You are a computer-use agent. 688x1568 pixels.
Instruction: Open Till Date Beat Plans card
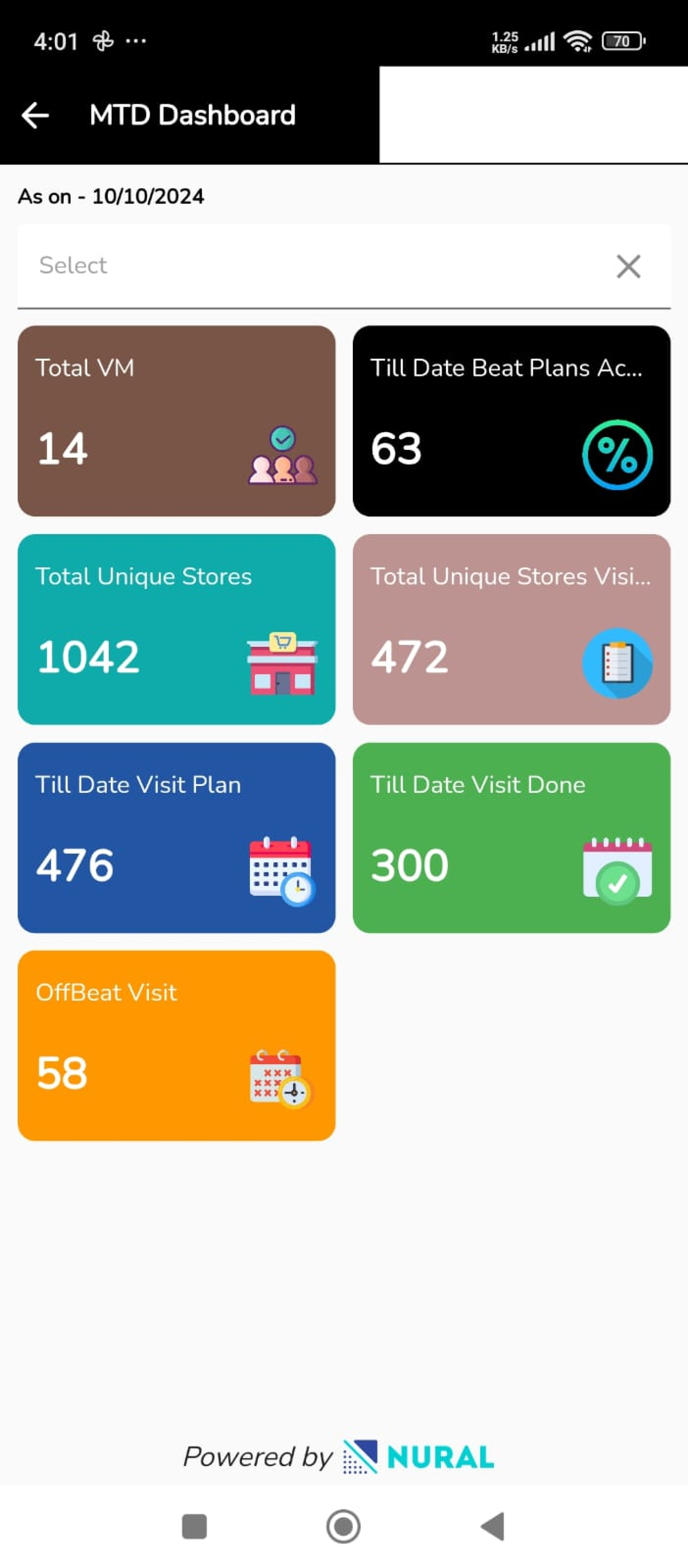tap(511, 421)
